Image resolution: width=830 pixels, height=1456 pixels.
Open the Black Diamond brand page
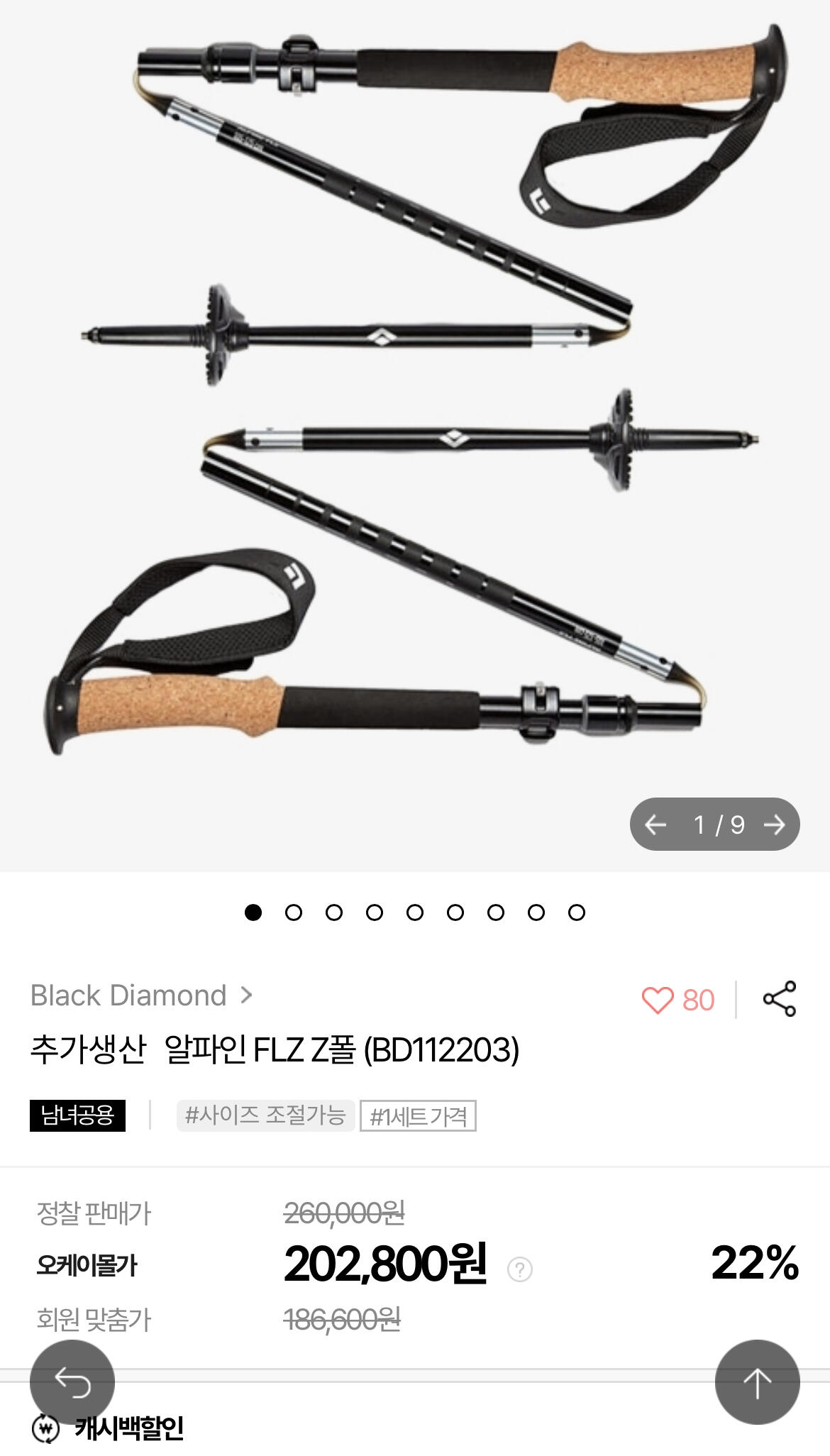141,996
